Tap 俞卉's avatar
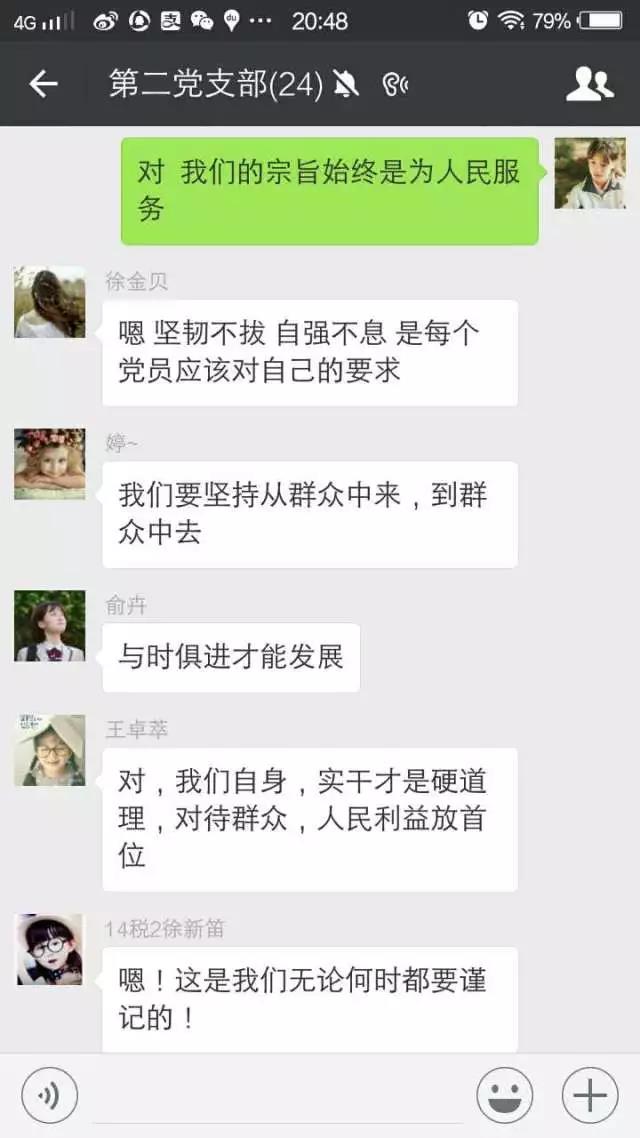 click(x=50, y=626)
